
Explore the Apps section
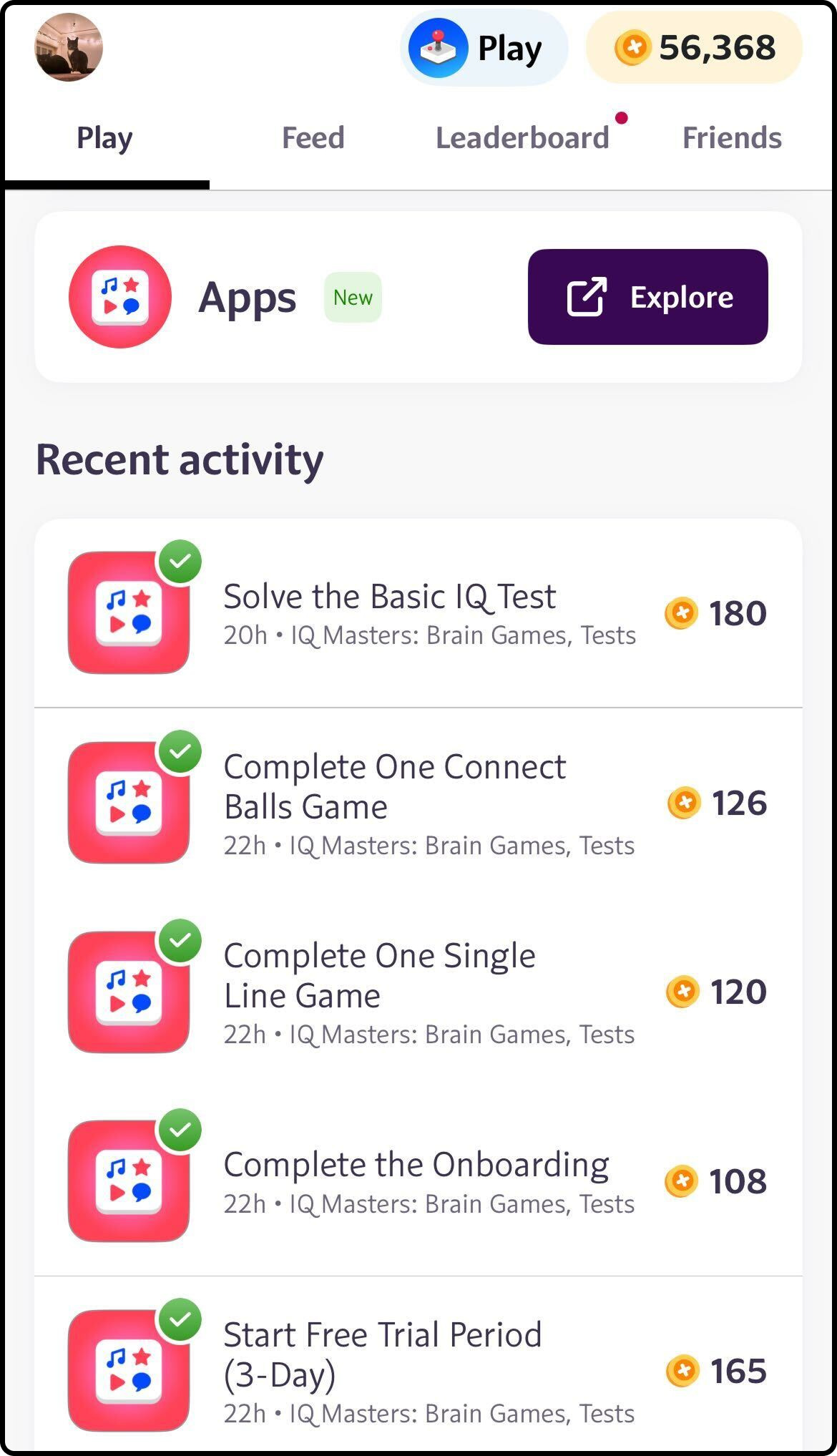(647, 297)
